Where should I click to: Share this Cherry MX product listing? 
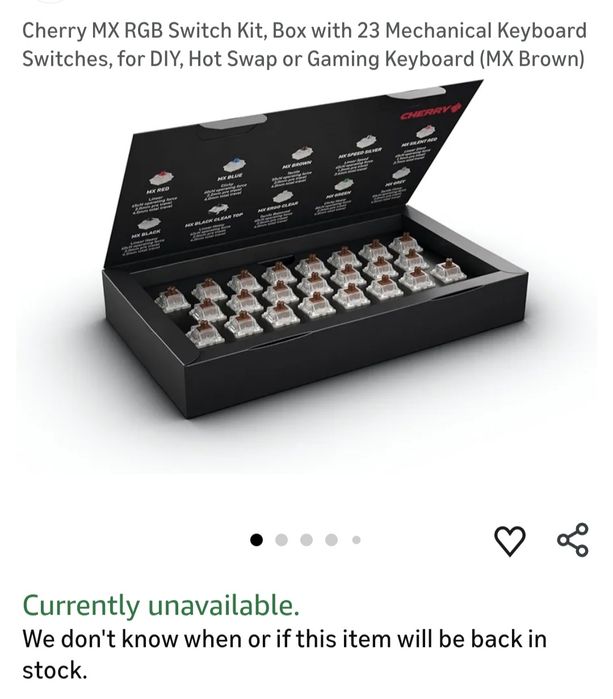(573, 540)
